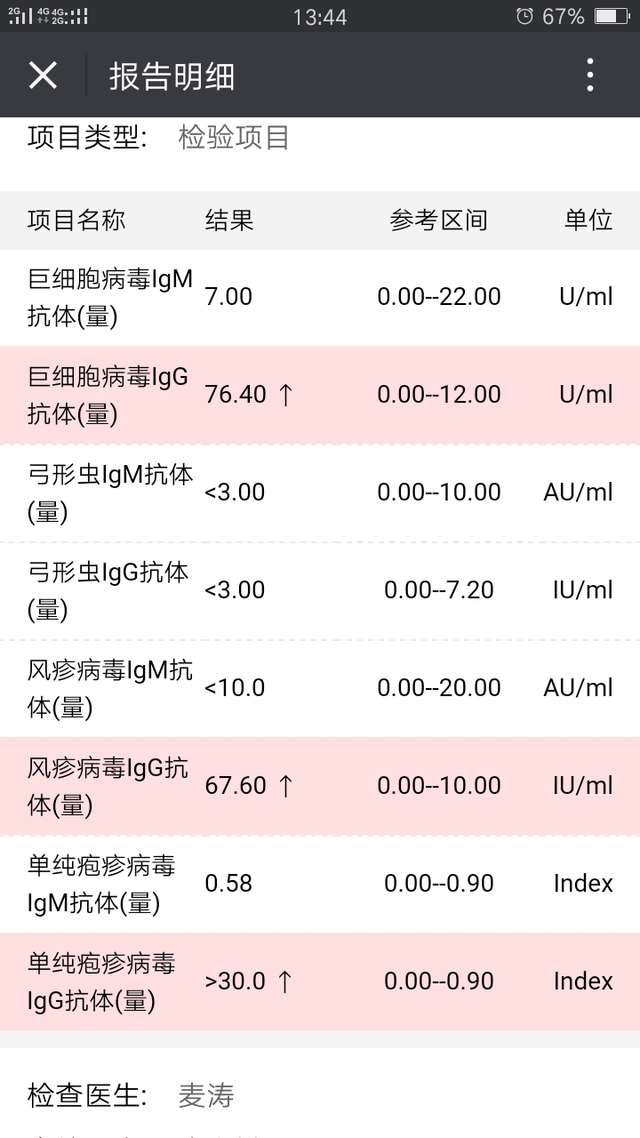Close the 报告明细 page

pyautogui.click(x=43, y=75)
